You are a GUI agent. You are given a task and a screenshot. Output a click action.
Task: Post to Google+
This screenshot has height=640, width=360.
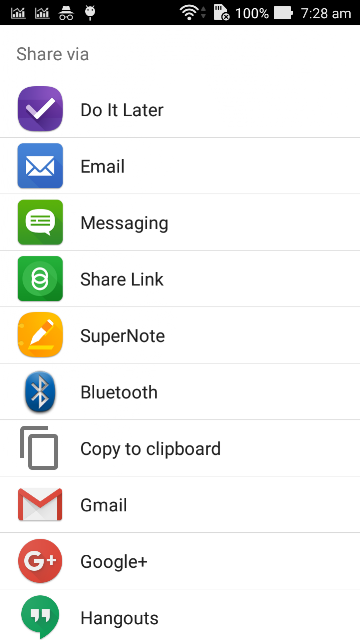[x=180, y=561]
